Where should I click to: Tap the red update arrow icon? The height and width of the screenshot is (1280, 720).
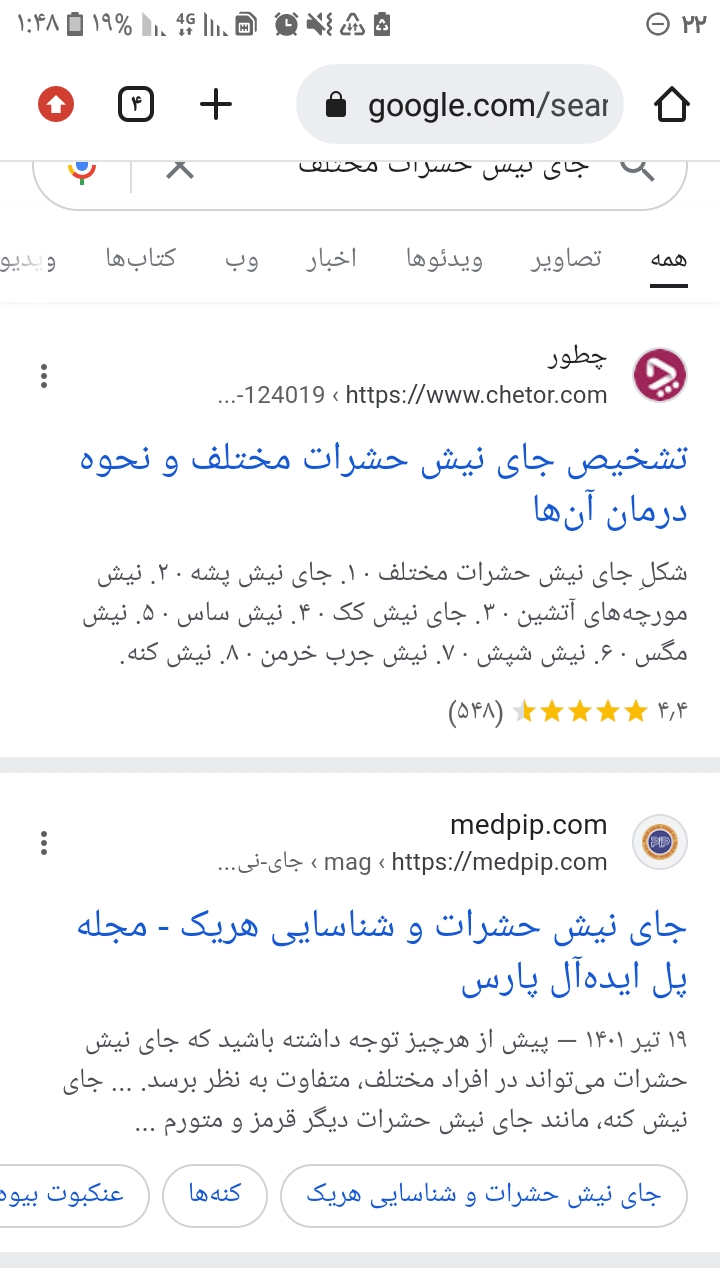[56, 104]
